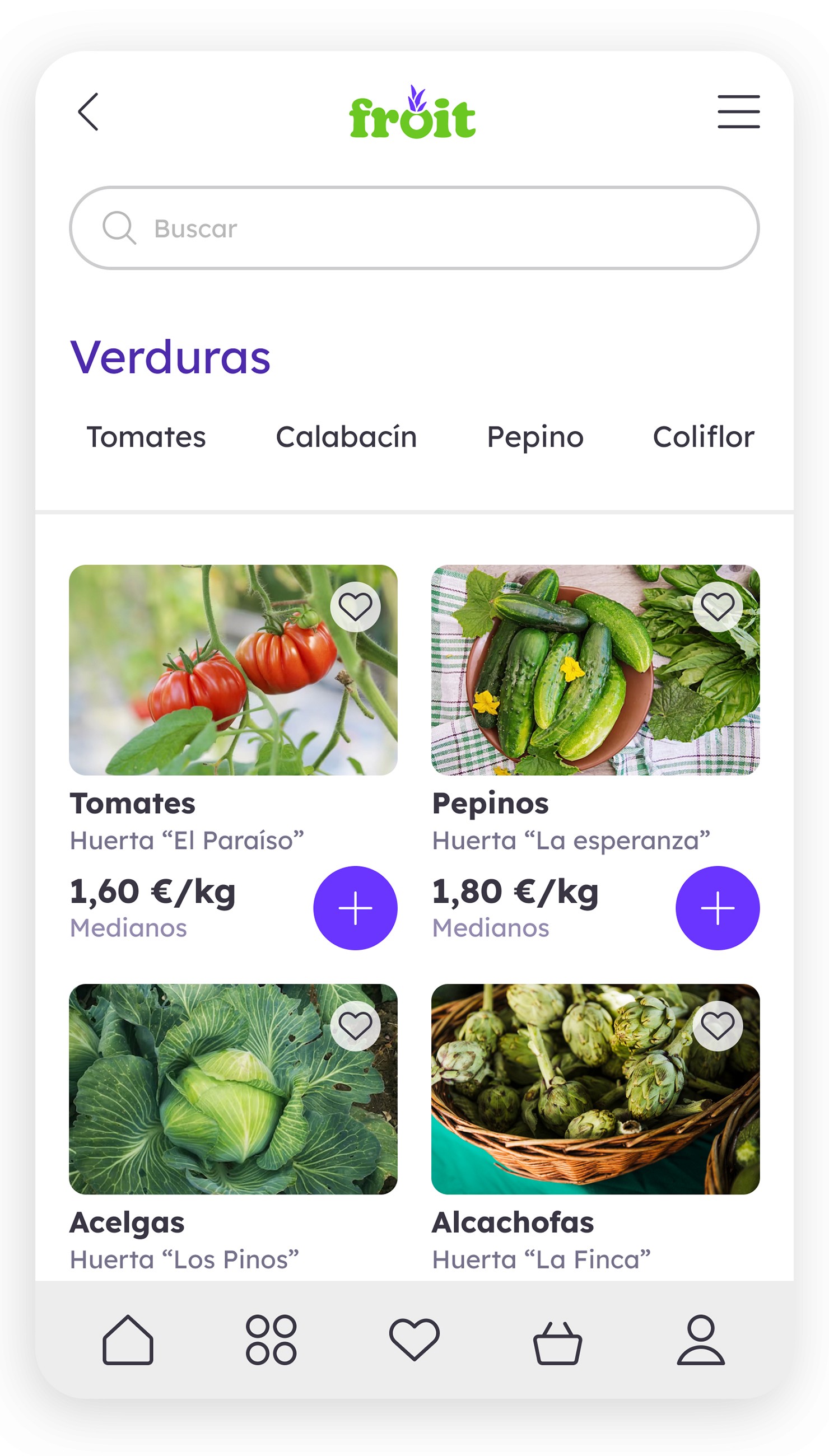Favorite the Pepinos product
829x1456 pixels.
point(718,607)
